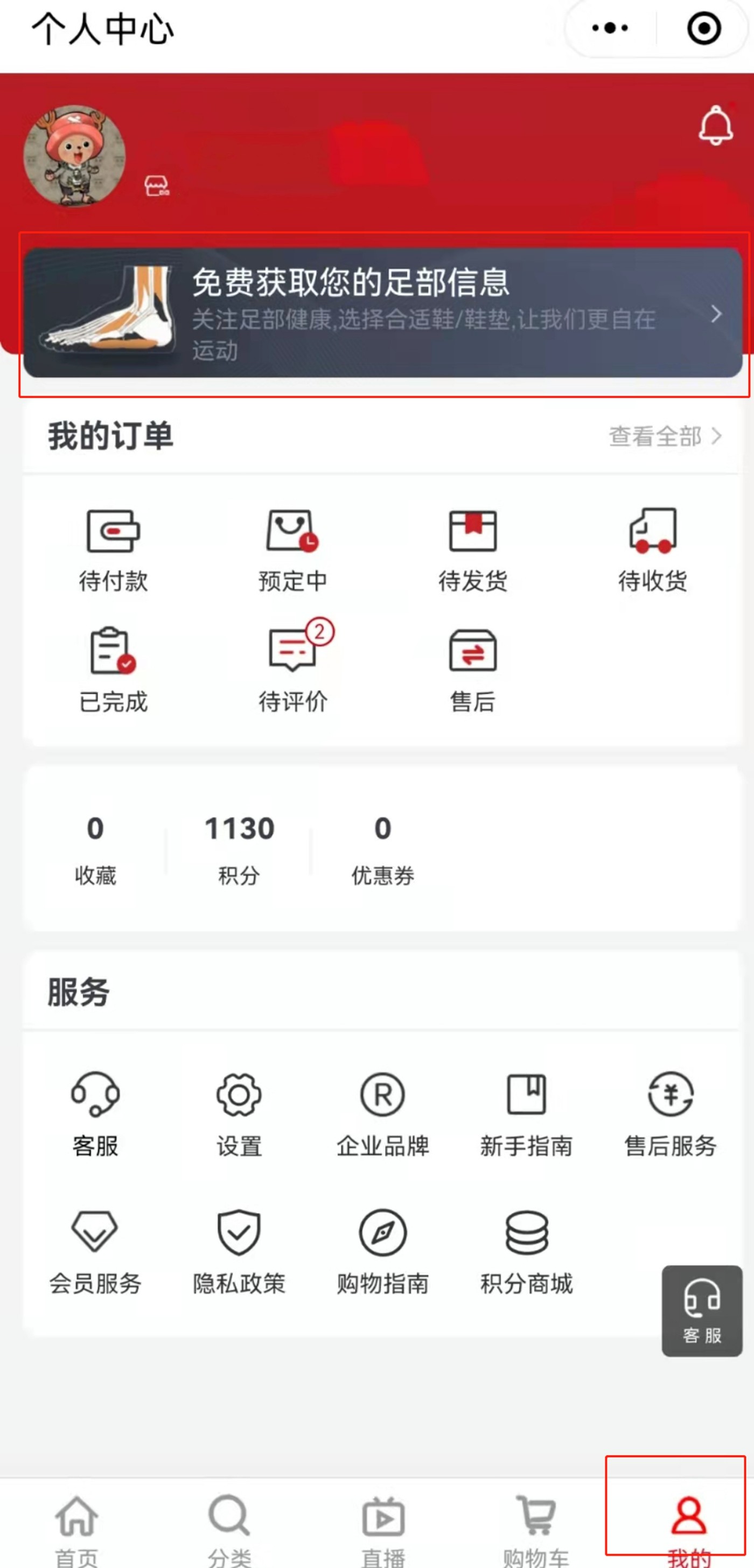Screen dimensions: 754x1568
Task: View all orders via 查看全部
Action: [665, 436]
